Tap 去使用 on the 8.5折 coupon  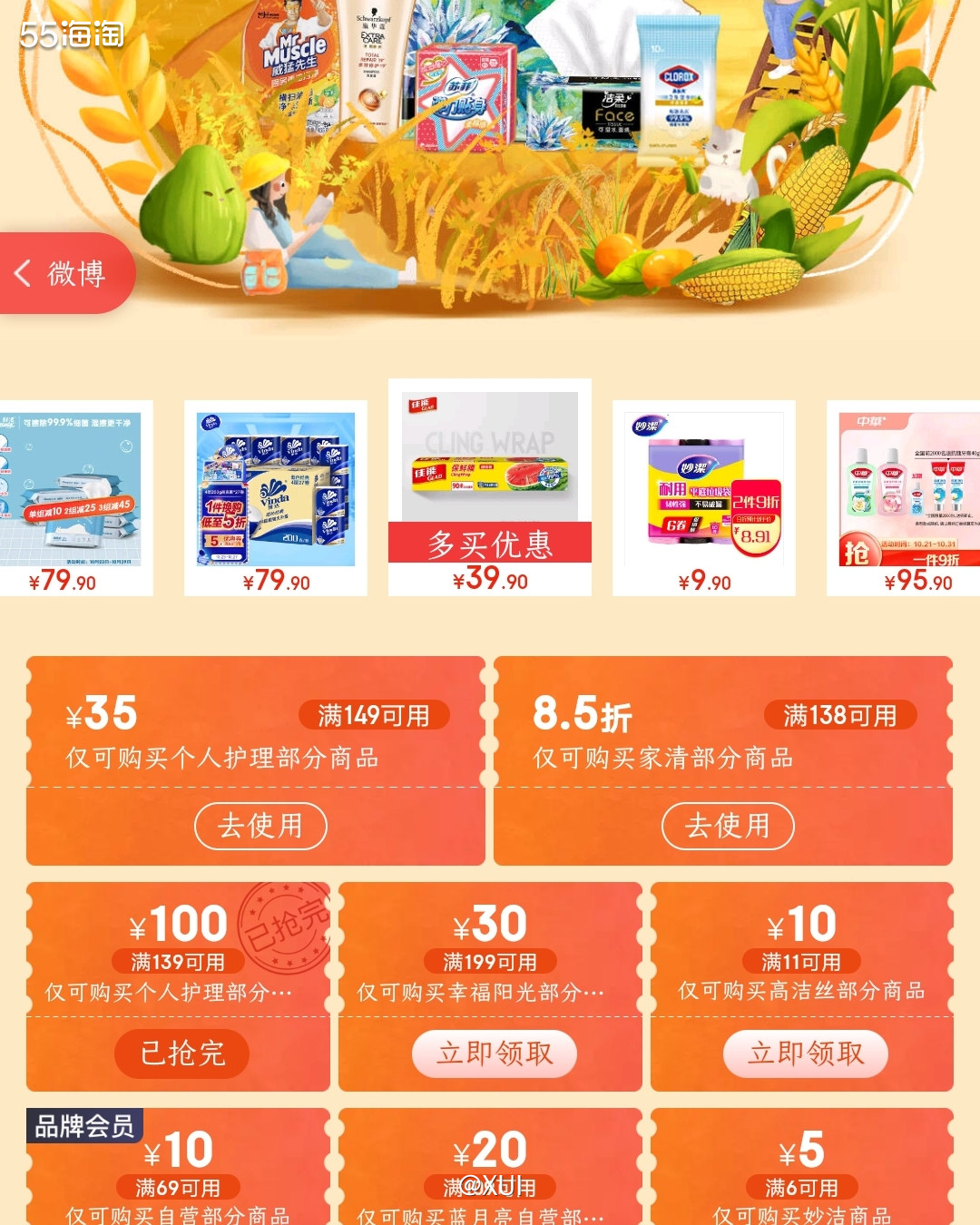[x=728, y=826]
